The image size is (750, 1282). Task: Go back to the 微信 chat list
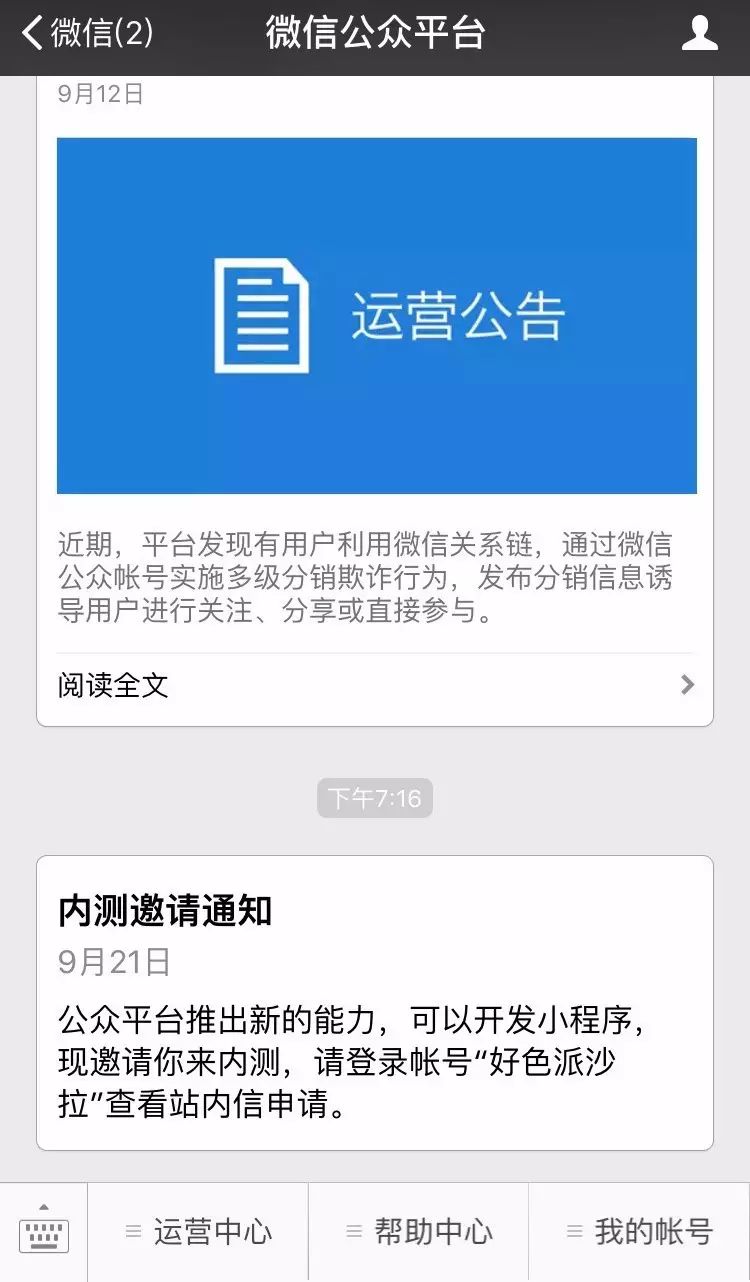[x=88, y=34]
